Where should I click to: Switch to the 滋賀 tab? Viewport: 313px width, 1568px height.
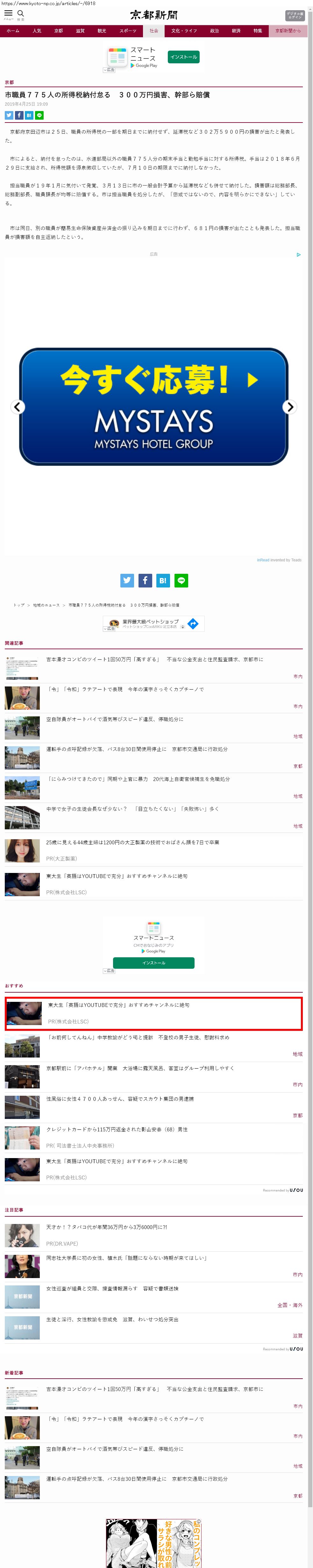(80, 31)
